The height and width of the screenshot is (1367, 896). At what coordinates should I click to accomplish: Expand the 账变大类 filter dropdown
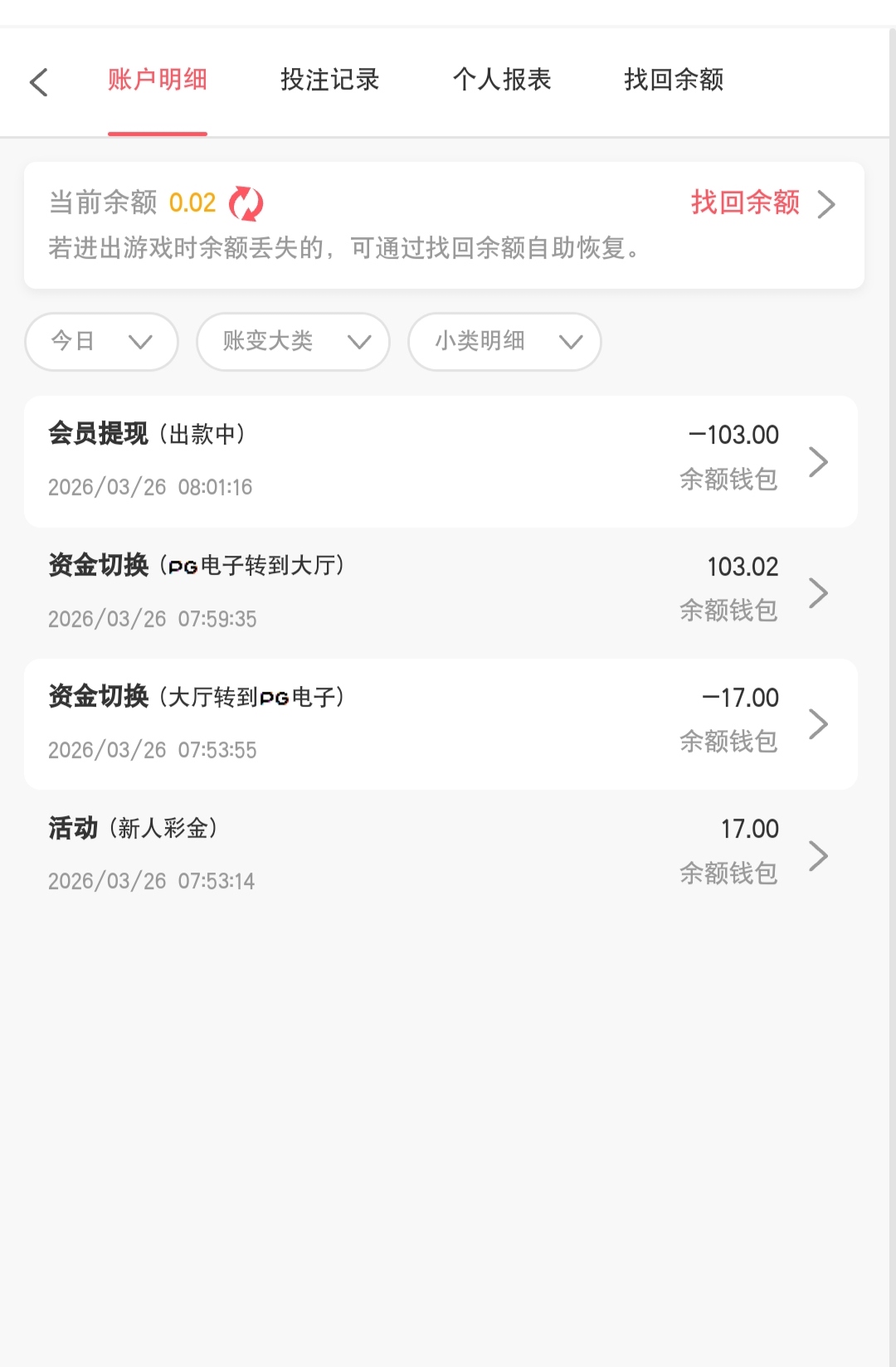tap(293, 341)
